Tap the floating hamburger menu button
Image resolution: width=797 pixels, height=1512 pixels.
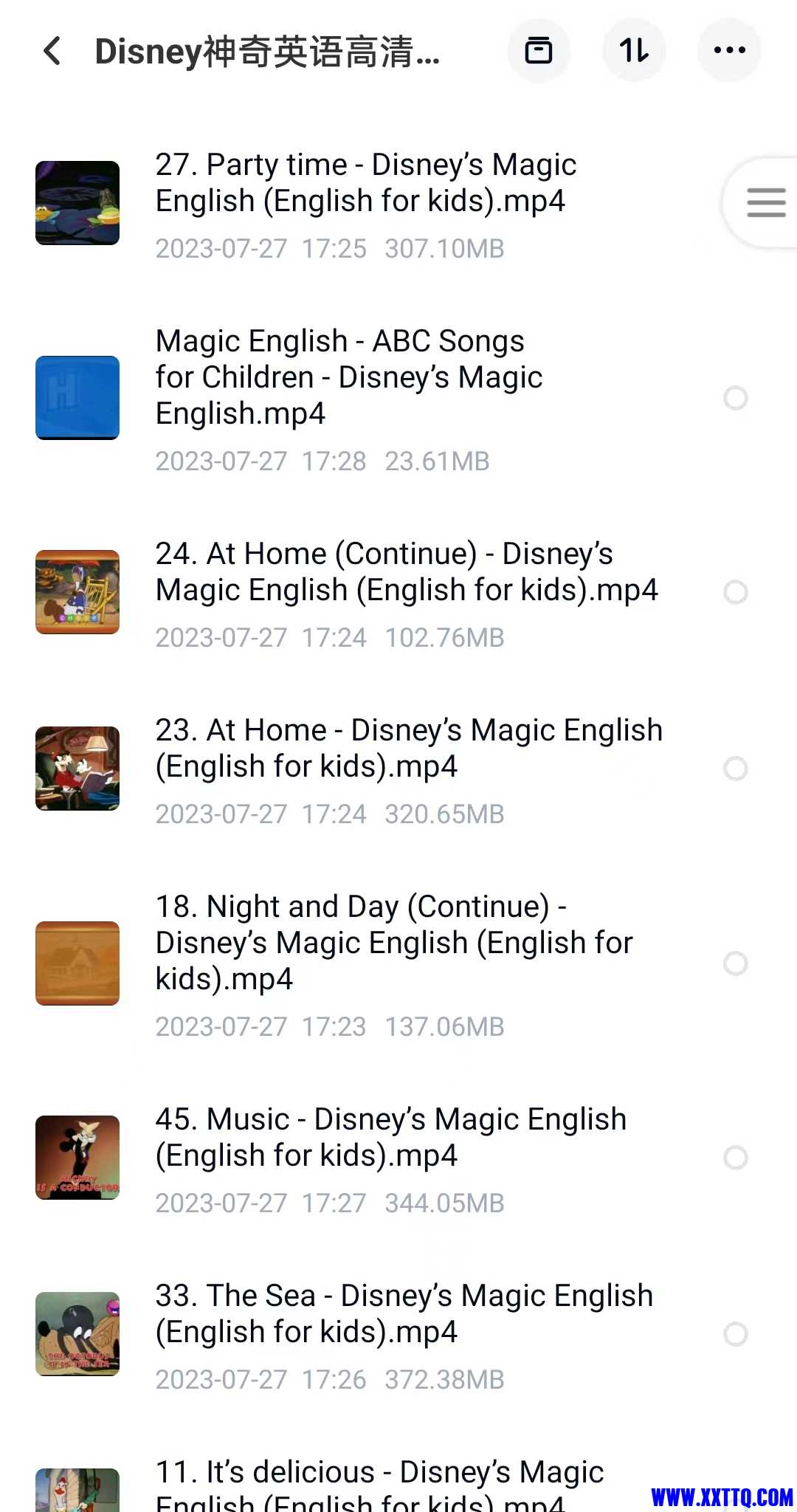tap(765, 202)
